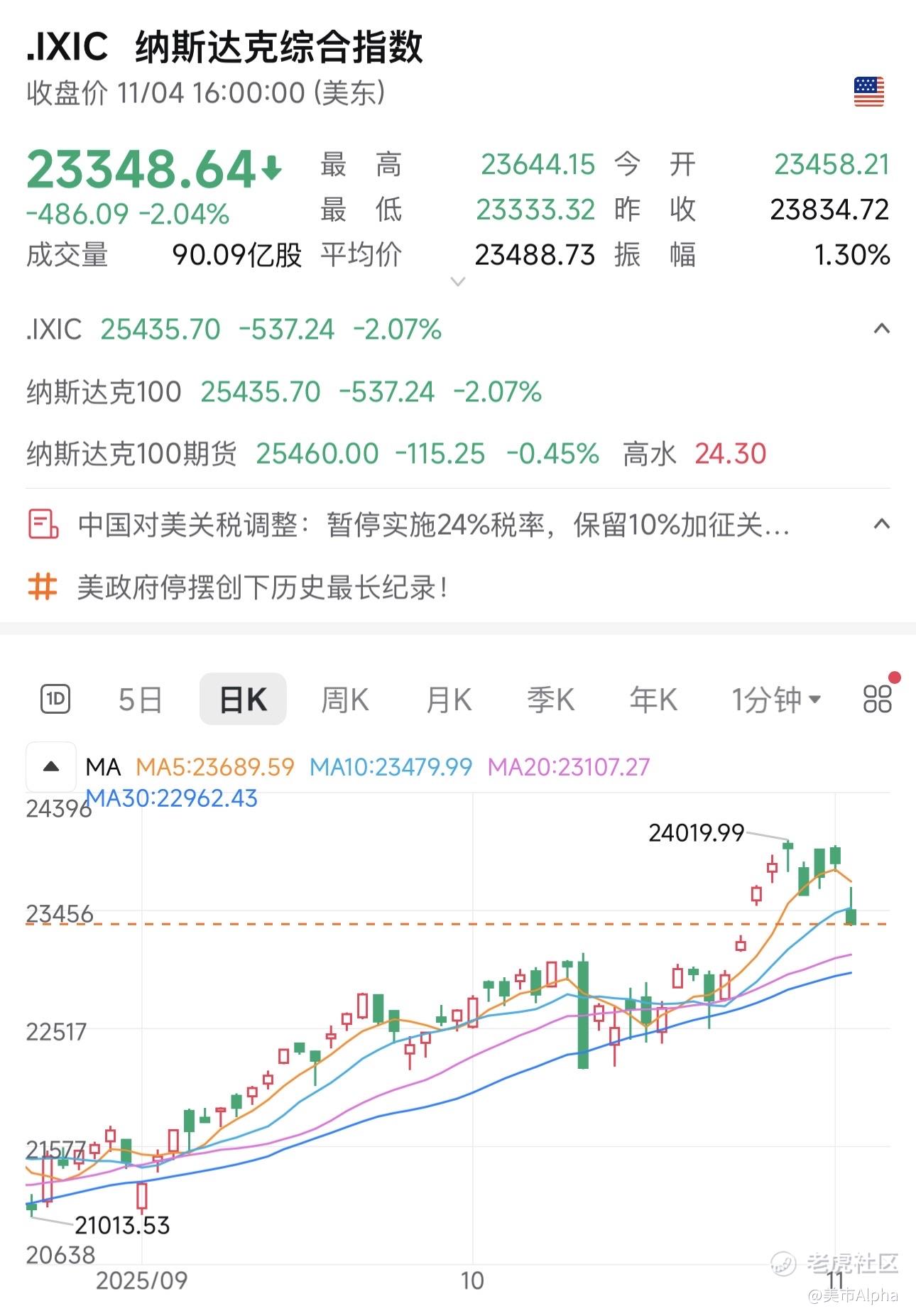The height and width of the screenshot is (1316, 916).
Task: Switch to the 年K yearly chart
Action: tap(653, 700)
